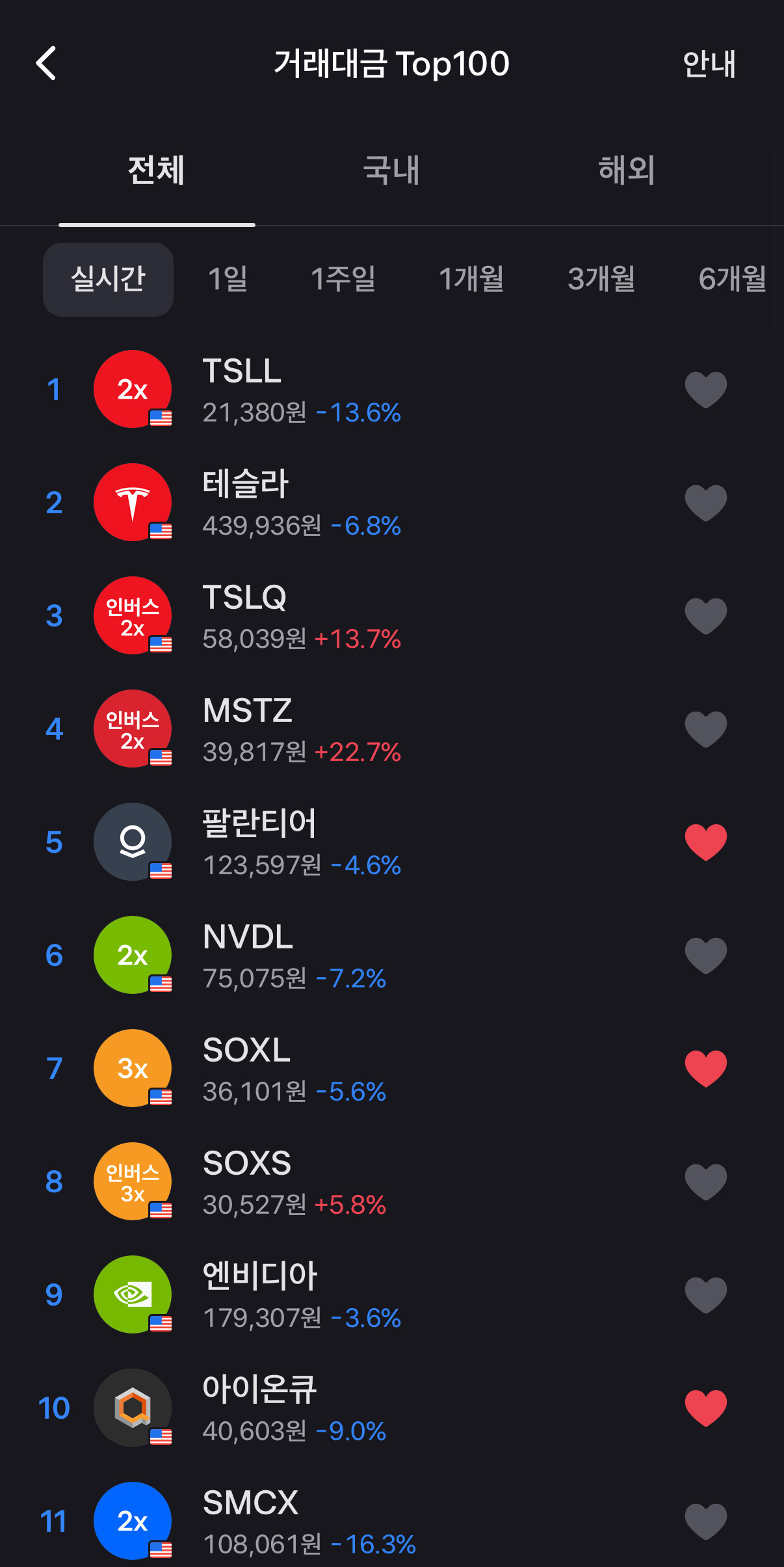Image resolution: width=784 pixels, height=1567 pixels.
Task: Select the 1개월 period filter
Action: (471, 278)
